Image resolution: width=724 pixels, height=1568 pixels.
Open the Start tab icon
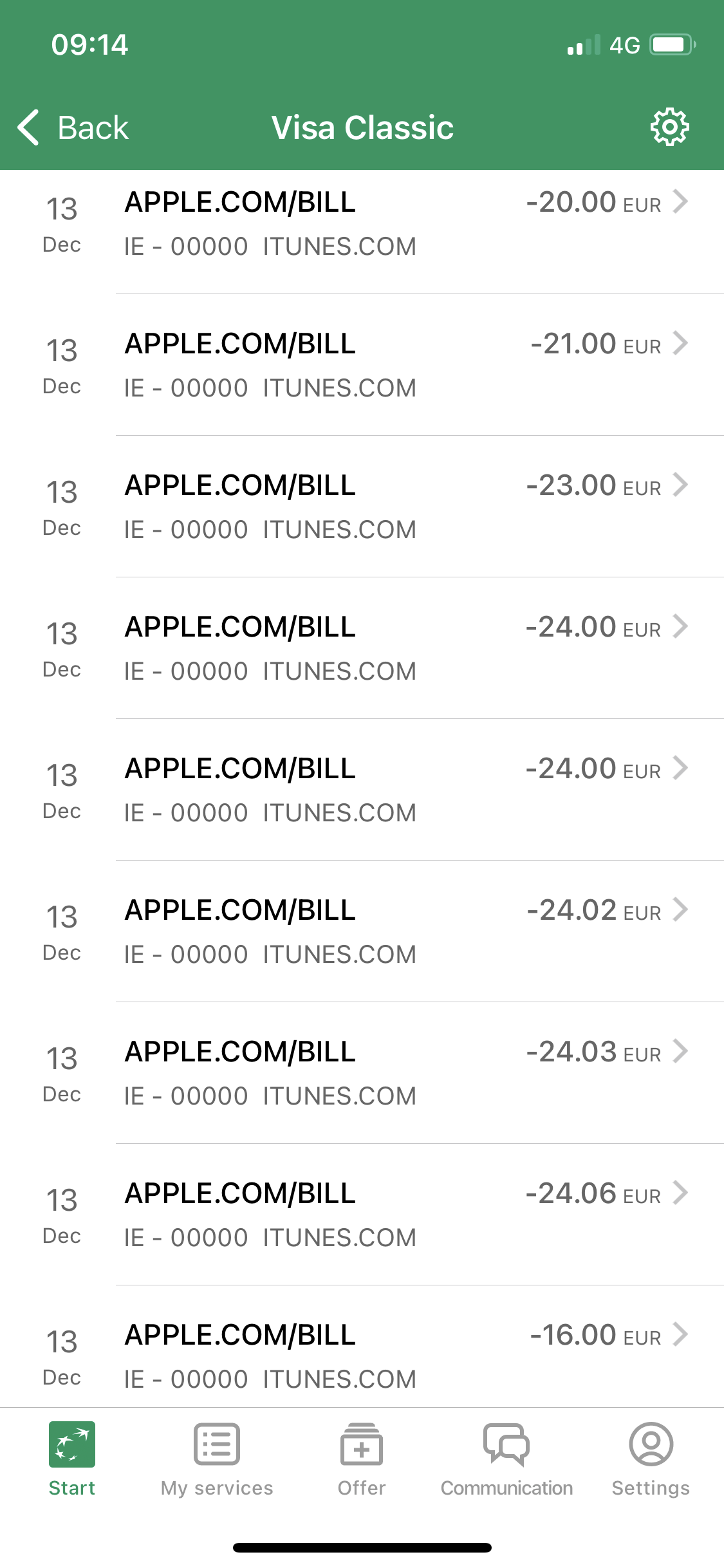[x=71, y=1444]
